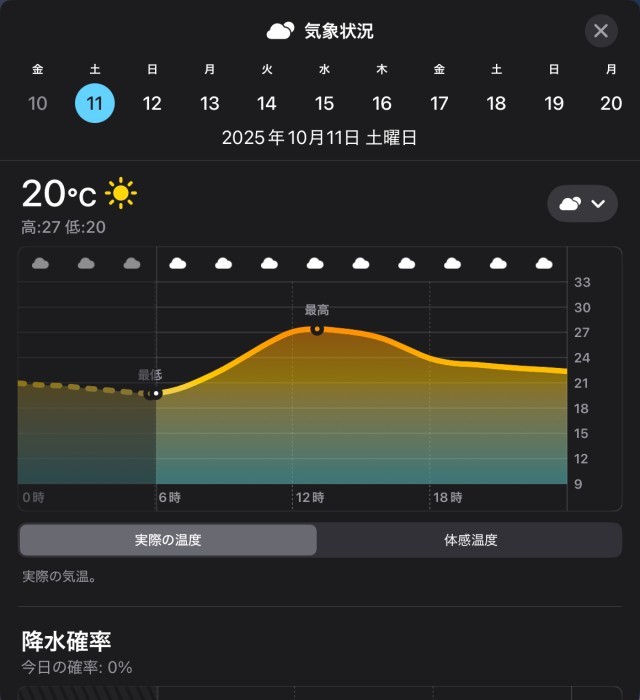The height and width of the screenshot is (700, 640).
Task: Select the 実際の温度 segment
Action: click(x=168, y=540)
